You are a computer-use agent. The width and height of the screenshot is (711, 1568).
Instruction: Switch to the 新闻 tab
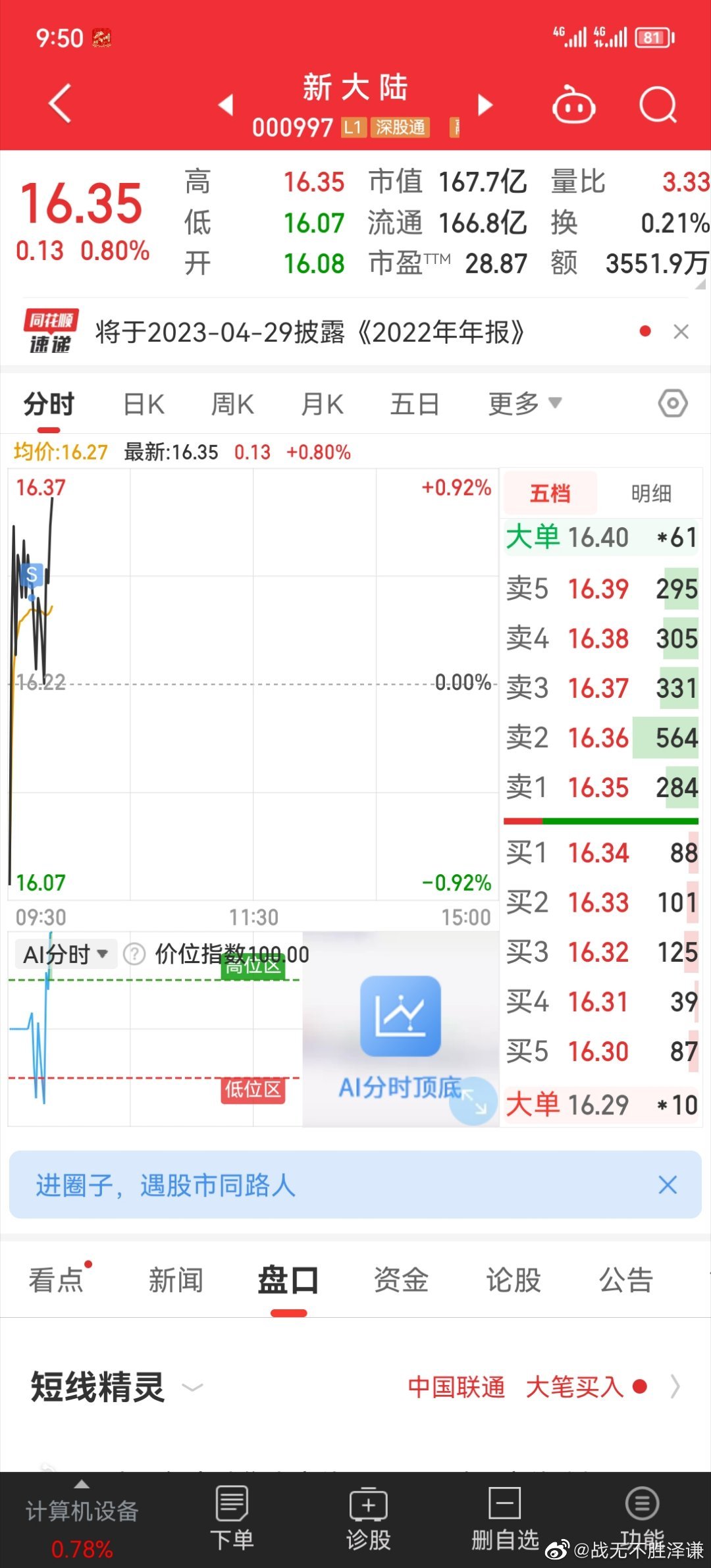(176, 1280)
